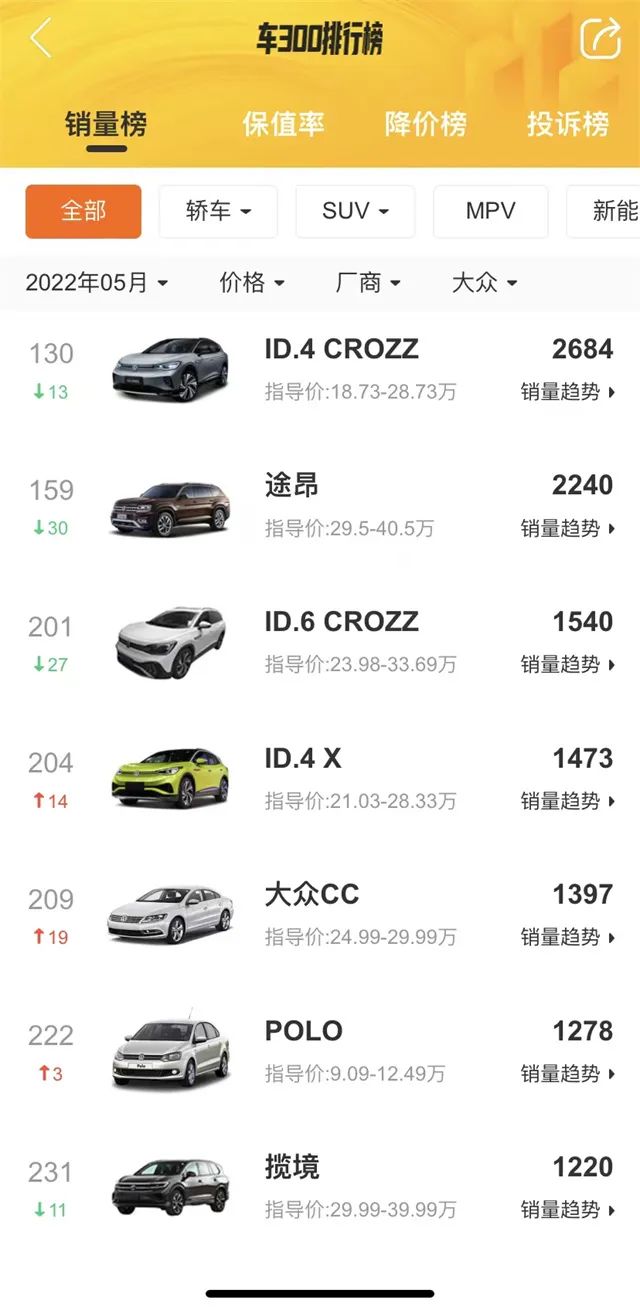Go back with the top-left arrow
Screen dimensions: 640x1310
40,39
